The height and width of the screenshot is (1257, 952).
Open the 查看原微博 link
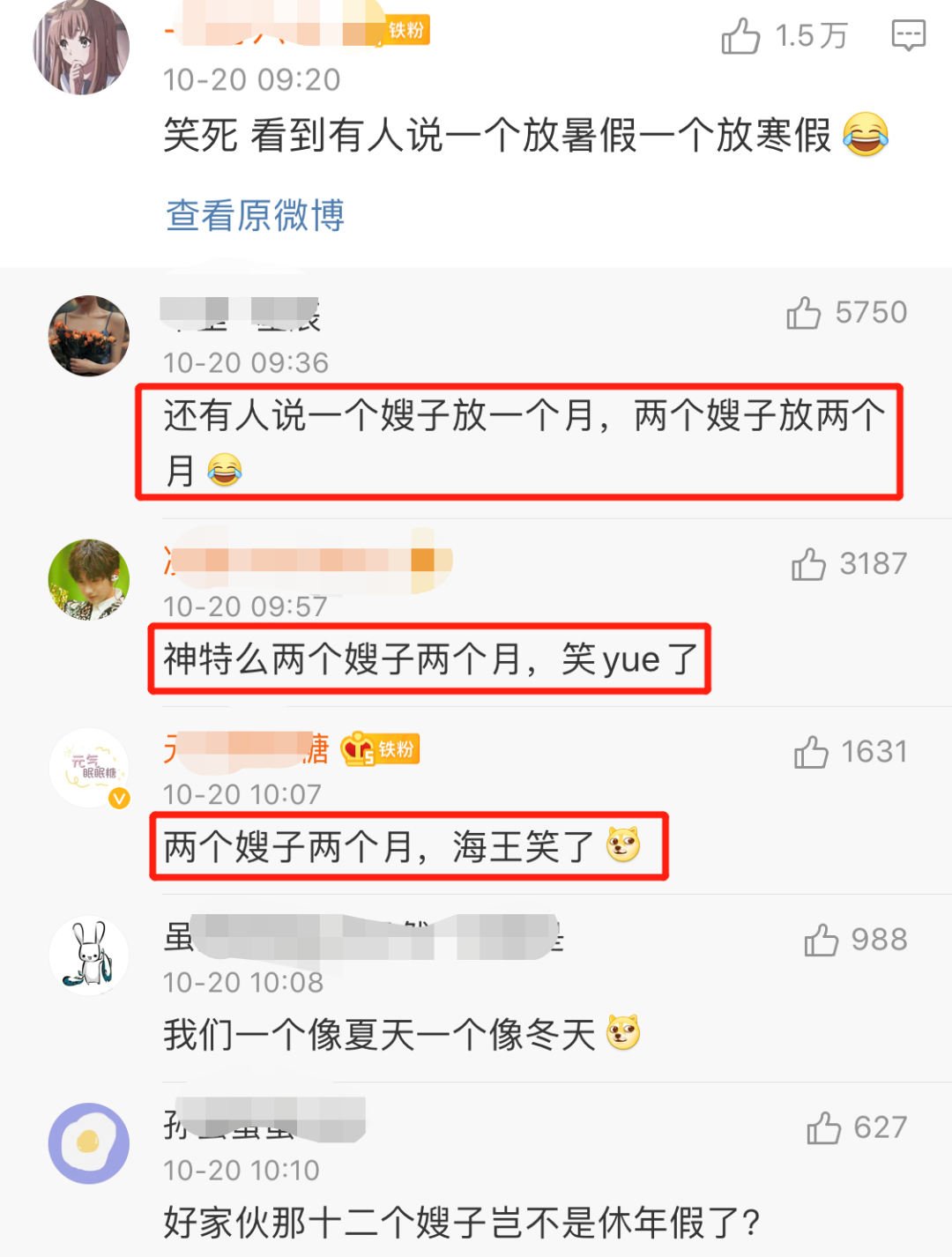tap(255, 215)
